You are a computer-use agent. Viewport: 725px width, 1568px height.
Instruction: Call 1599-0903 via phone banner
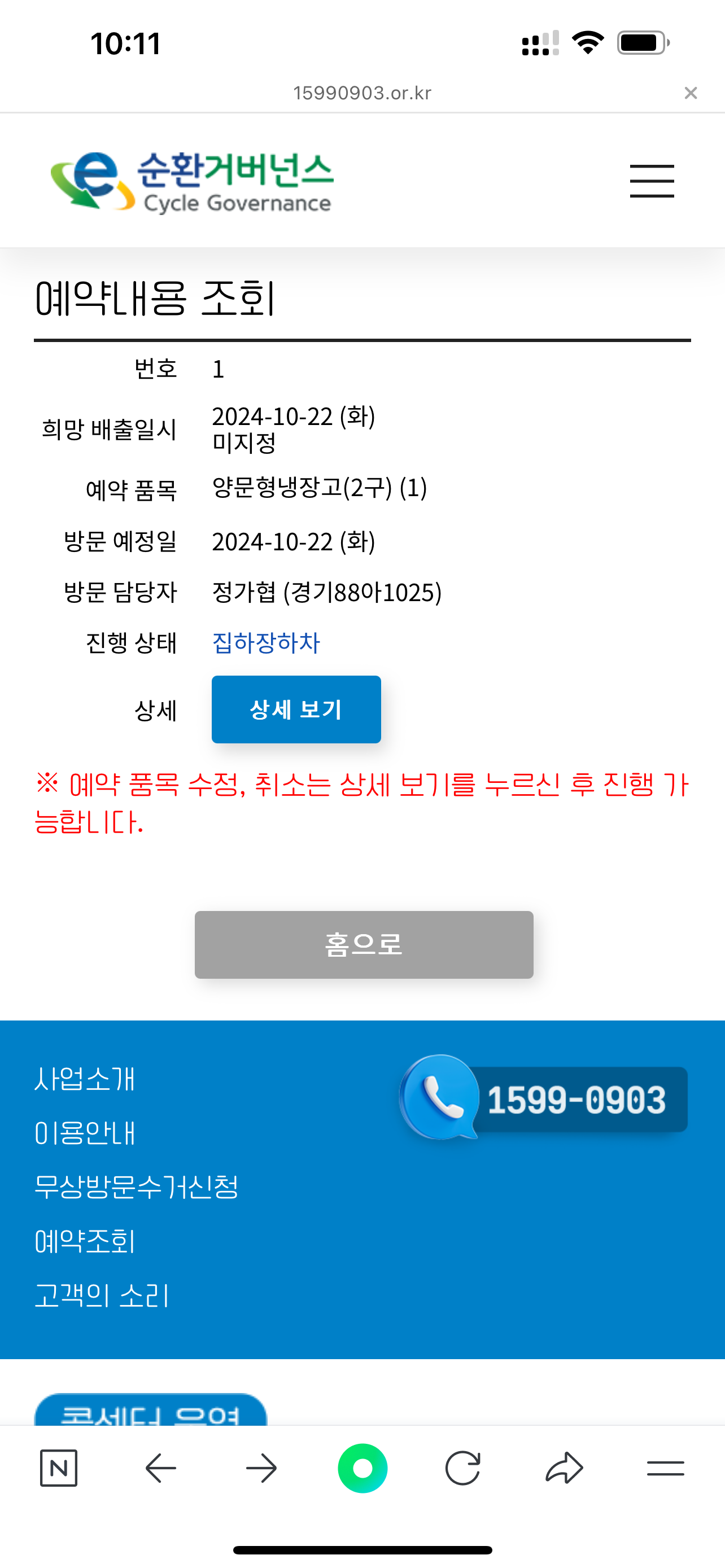(544, 1099)
